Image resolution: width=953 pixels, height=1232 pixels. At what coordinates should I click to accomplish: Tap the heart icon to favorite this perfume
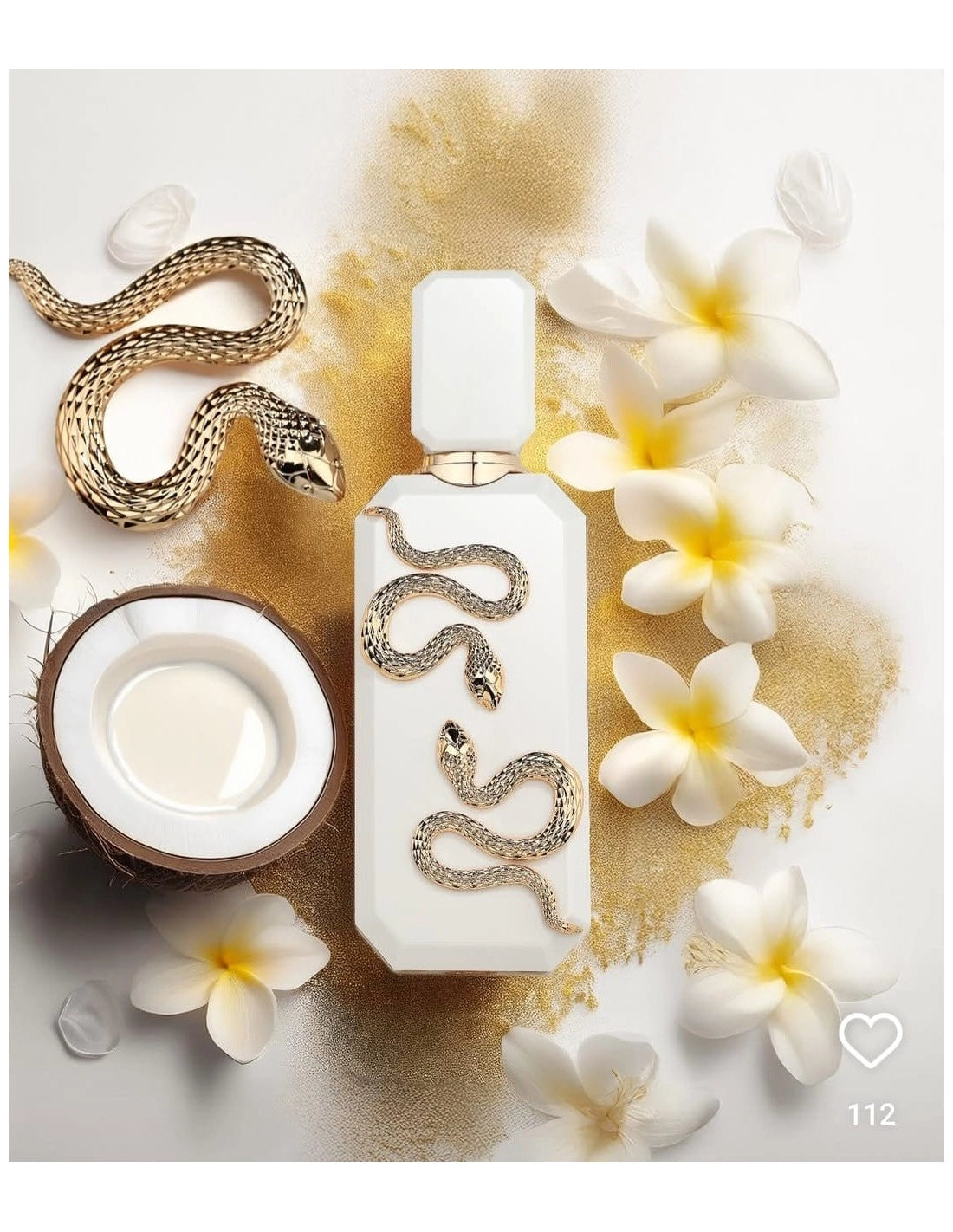pyautogui.click(x=872, y=1039)
